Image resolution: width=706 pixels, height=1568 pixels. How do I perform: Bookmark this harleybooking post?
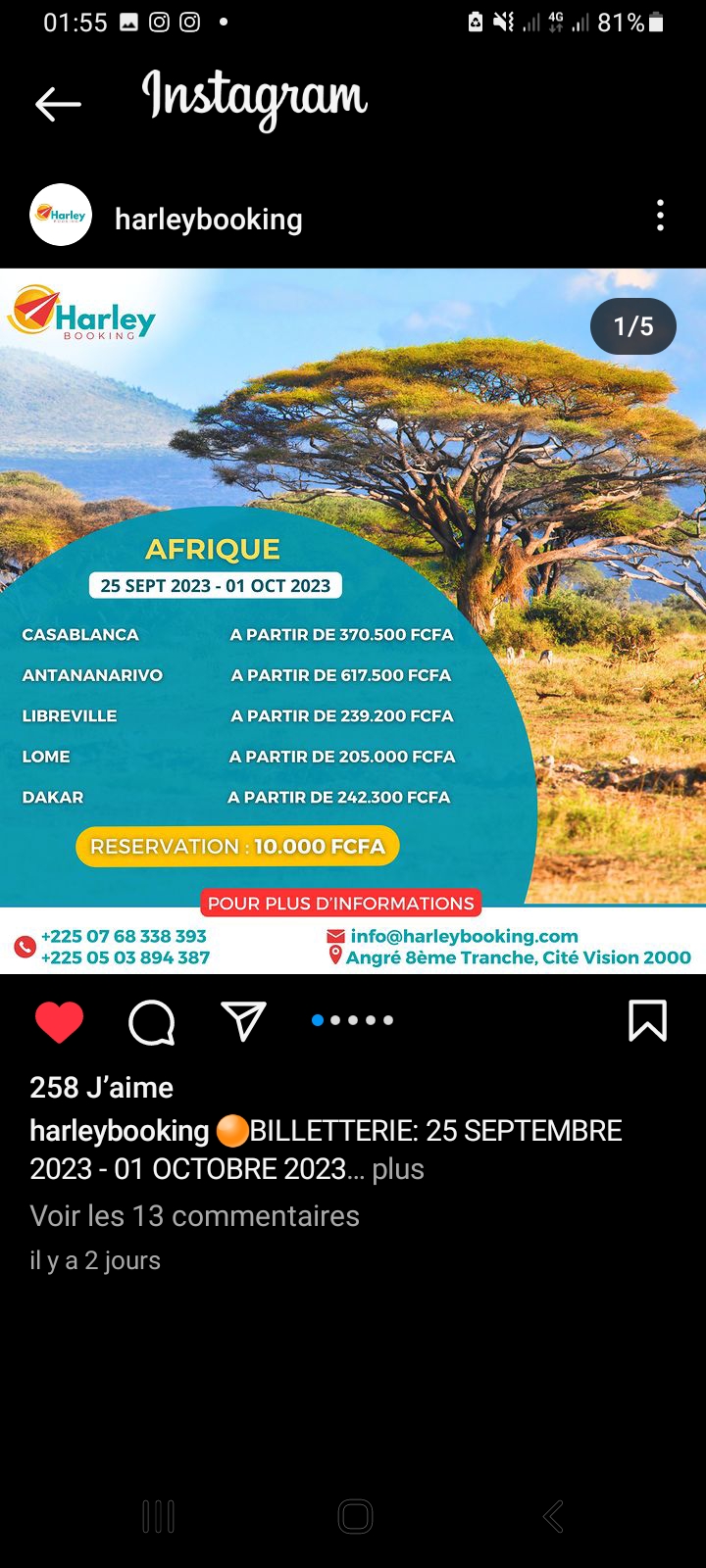647,1021
